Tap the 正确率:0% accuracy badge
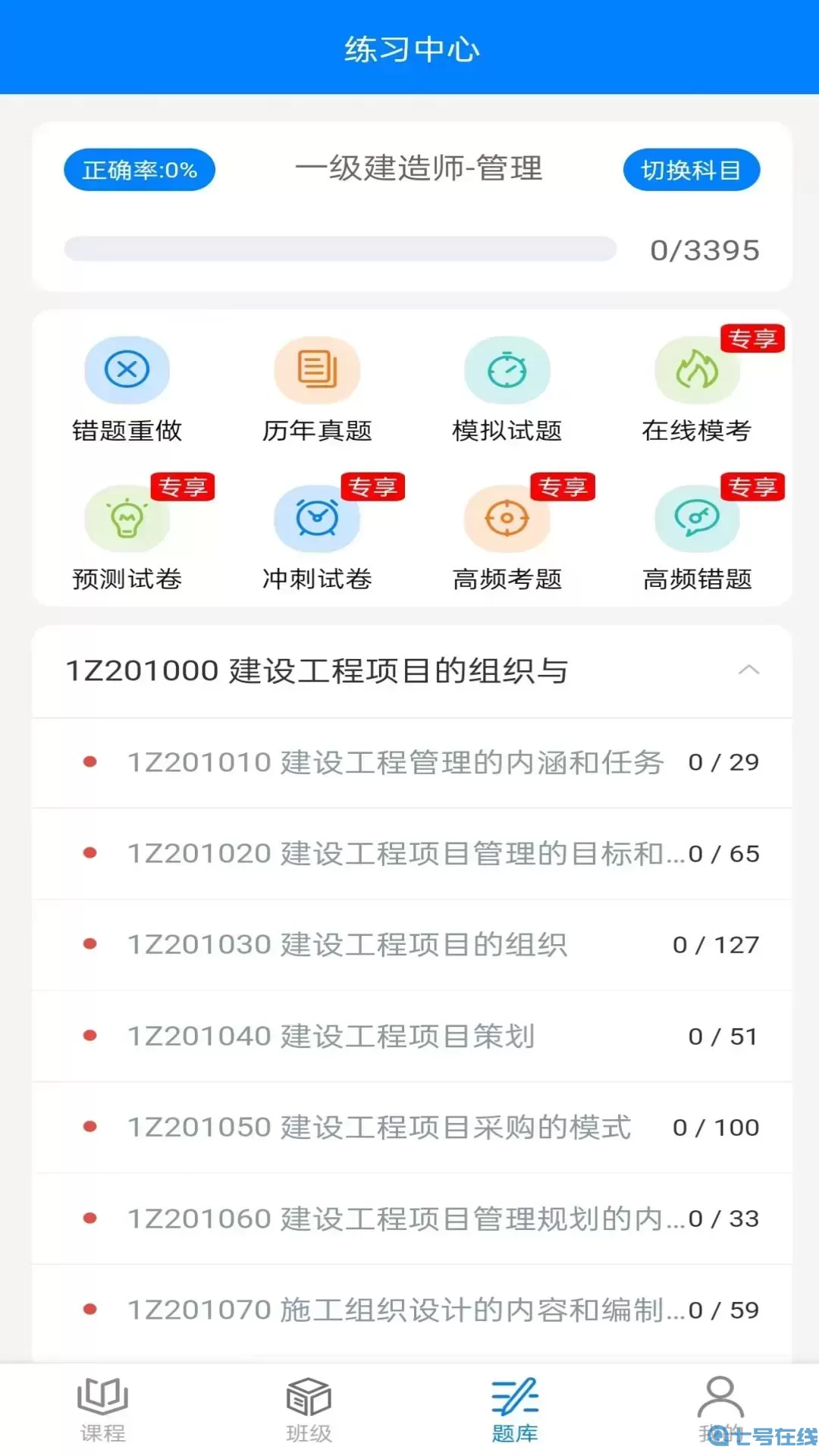The width and height of the screenshot is (819, 1456). 139,169
